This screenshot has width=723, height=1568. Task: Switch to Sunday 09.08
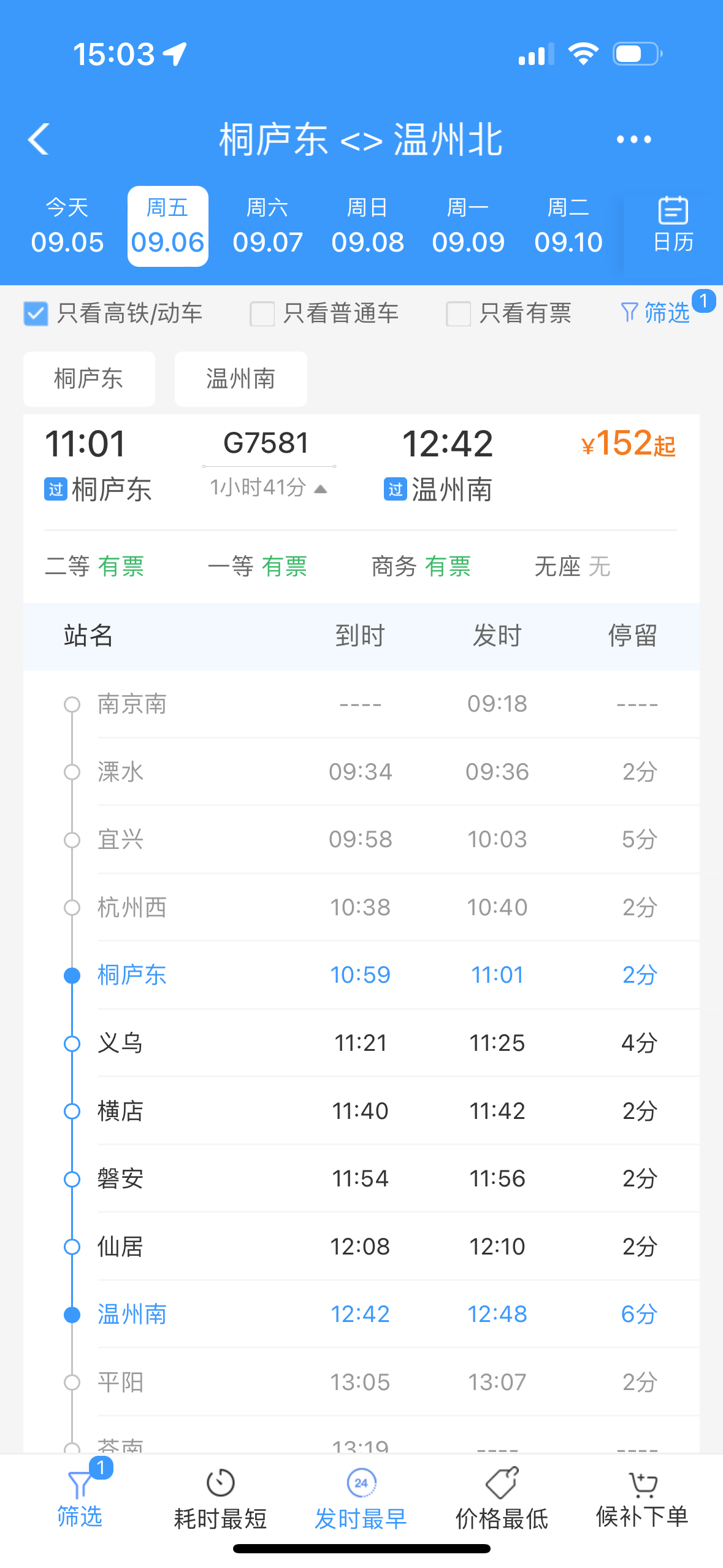(x=367, y=226)
